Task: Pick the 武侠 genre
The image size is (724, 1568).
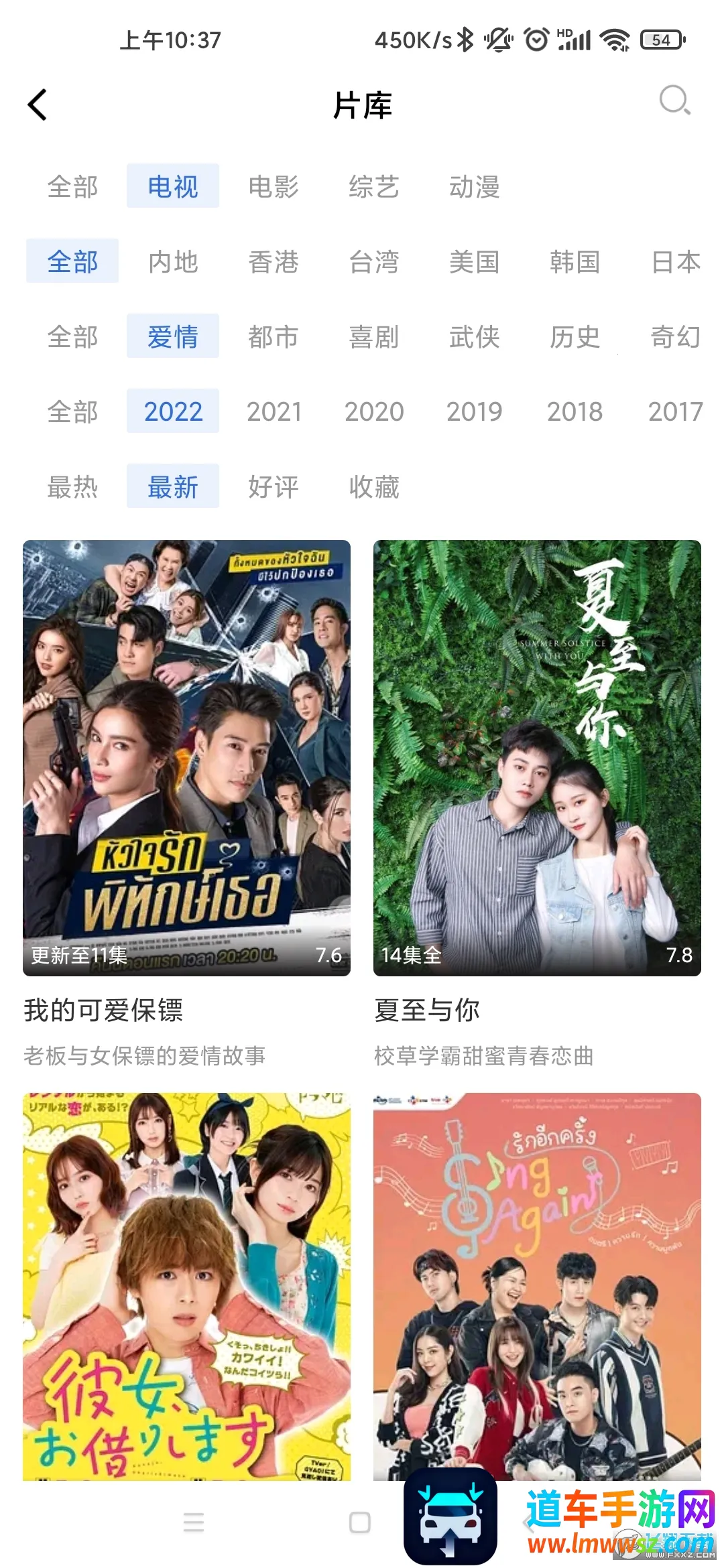Action: (475, 336)
